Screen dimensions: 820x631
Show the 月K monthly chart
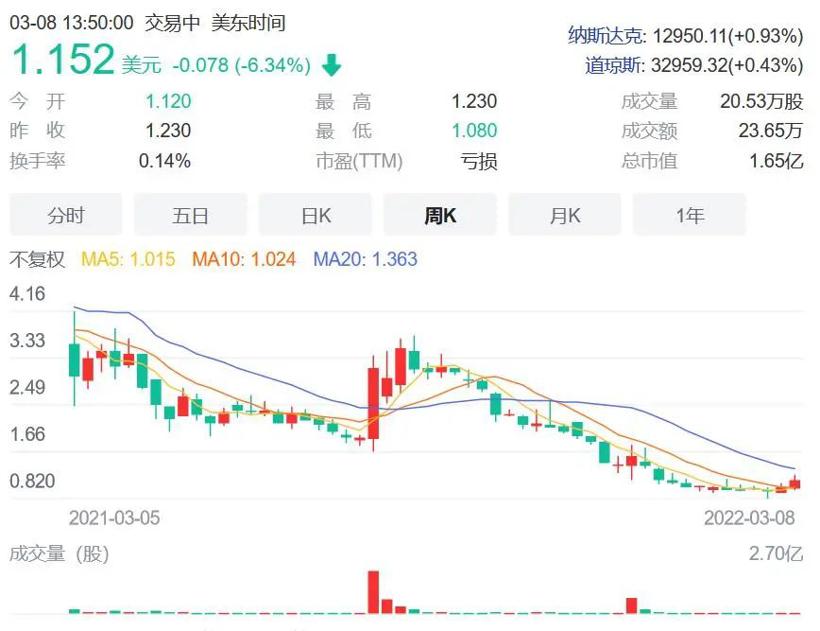(565, 215)
